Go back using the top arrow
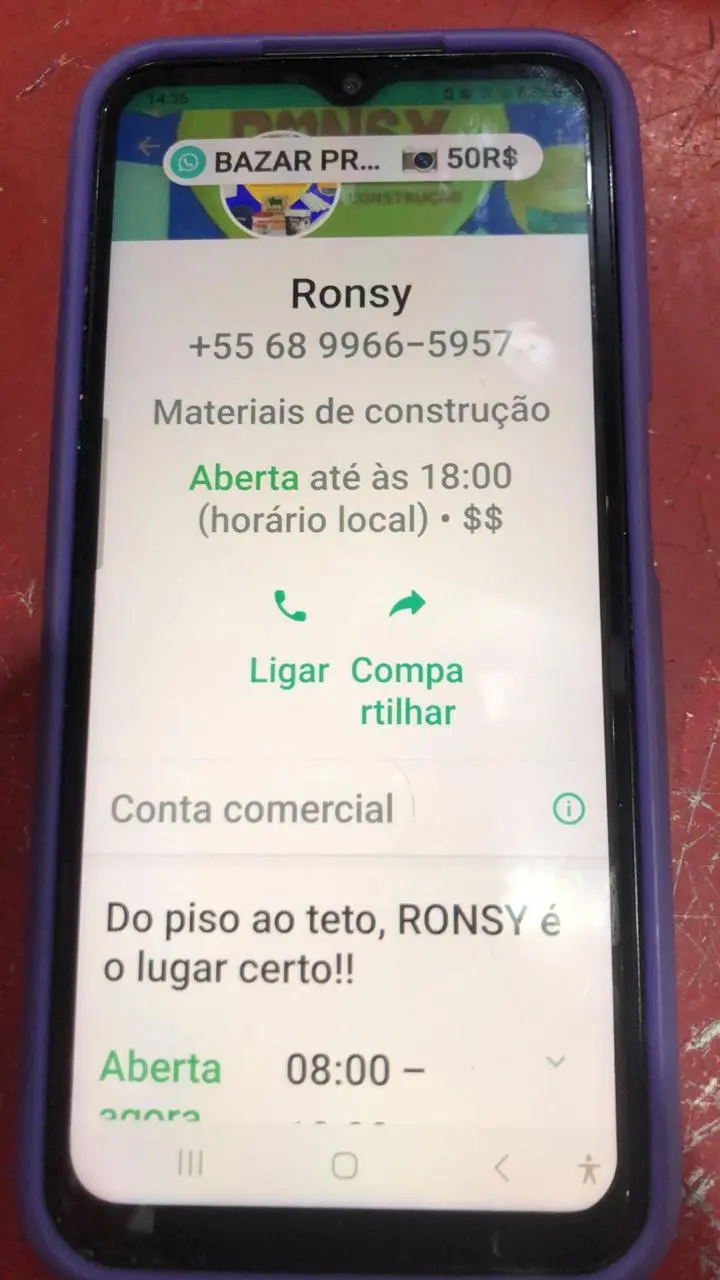The image size is (720, 1280). tap(149, 147)
